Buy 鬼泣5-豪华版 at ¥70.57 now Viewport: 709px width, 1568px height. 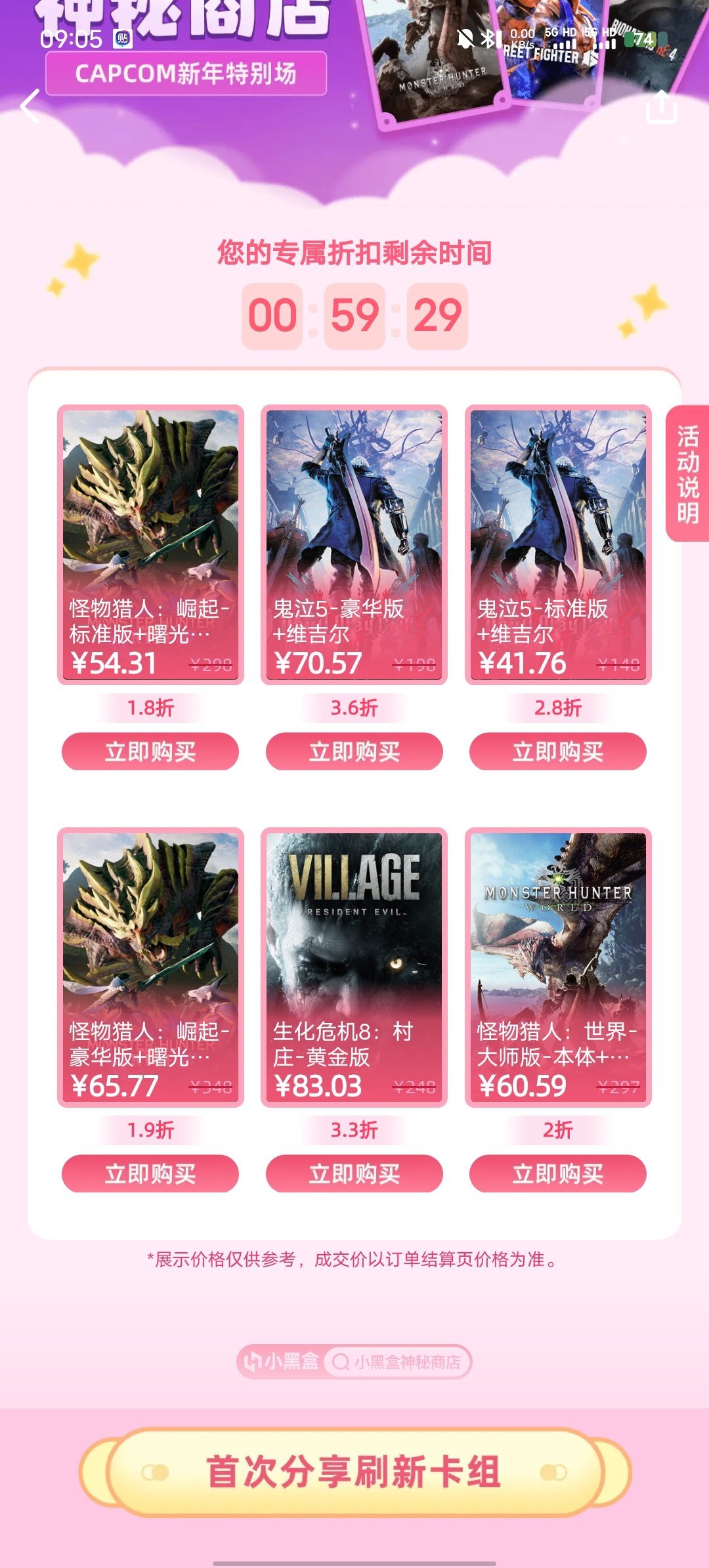point(354,751)
